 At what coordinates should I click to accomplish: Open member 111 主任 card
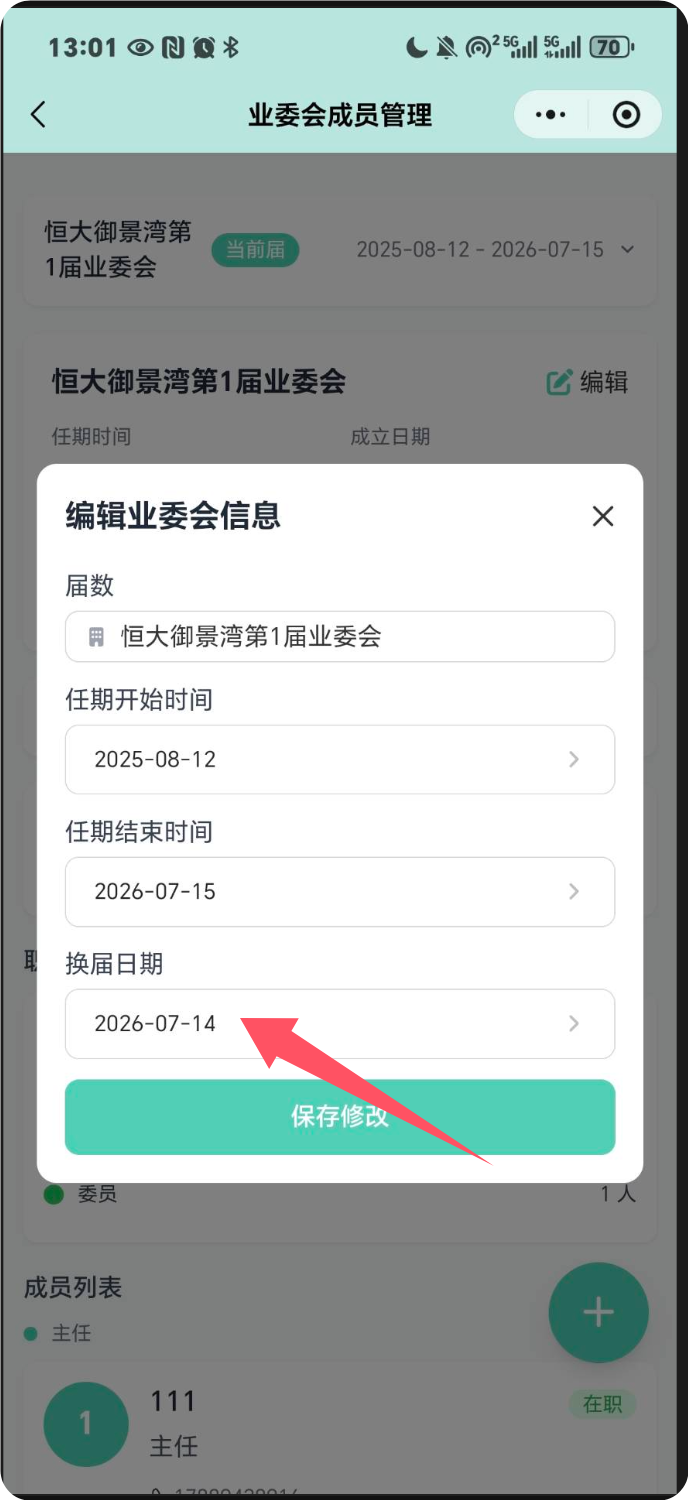(340, 1425)
